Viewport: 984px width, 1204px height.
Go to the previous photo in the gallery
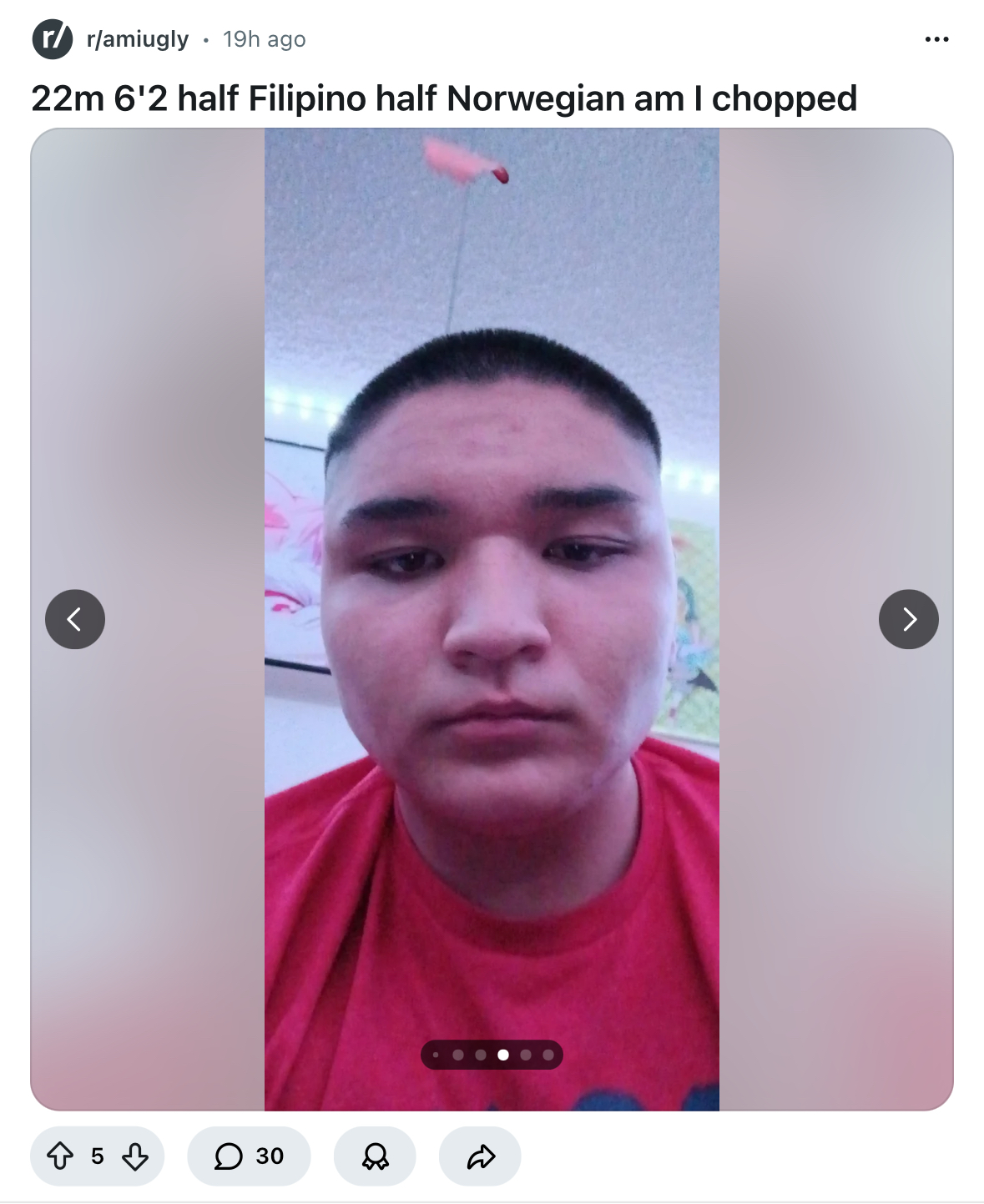point(75,619)
